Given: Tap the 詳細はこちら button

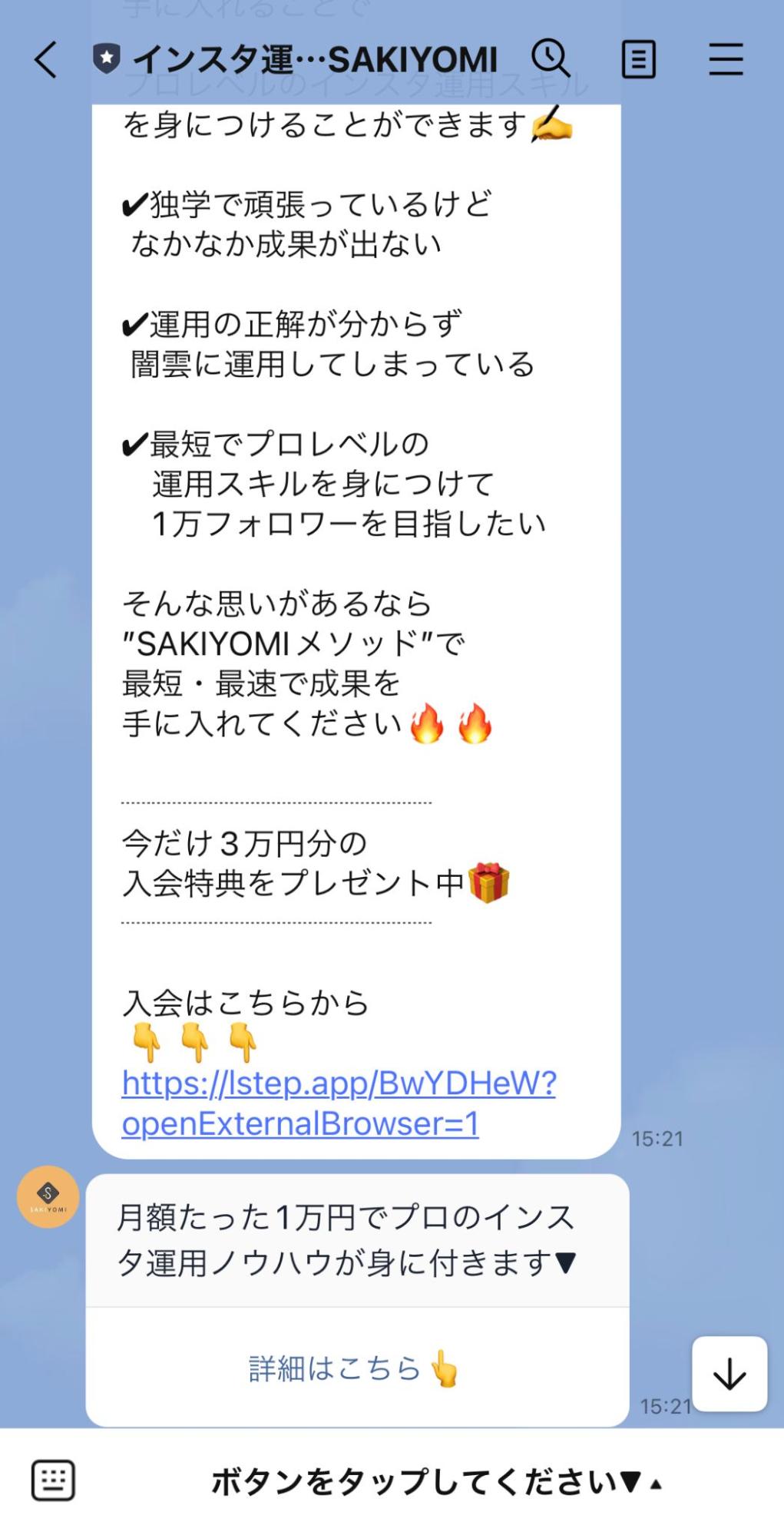Looking at the screenshot, I should tap(355, 1368).
